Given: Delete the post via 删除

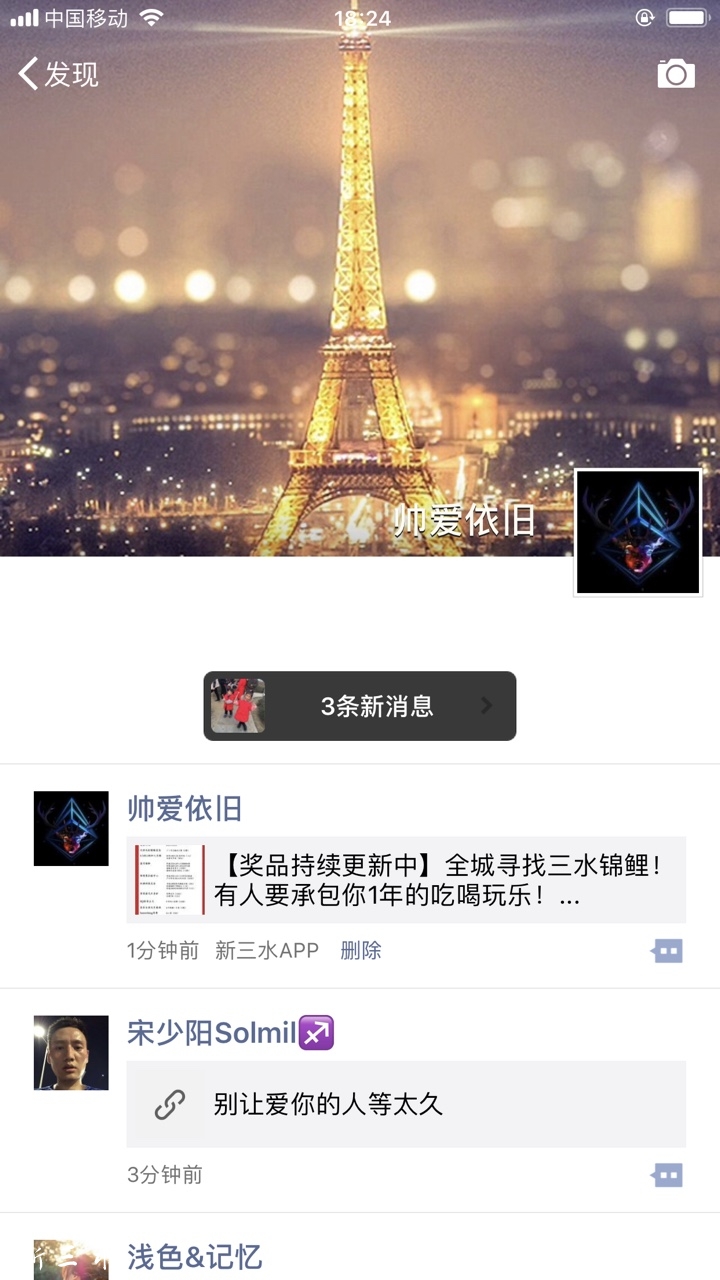Looking at the screenshot, I should (x=360, y=951).
